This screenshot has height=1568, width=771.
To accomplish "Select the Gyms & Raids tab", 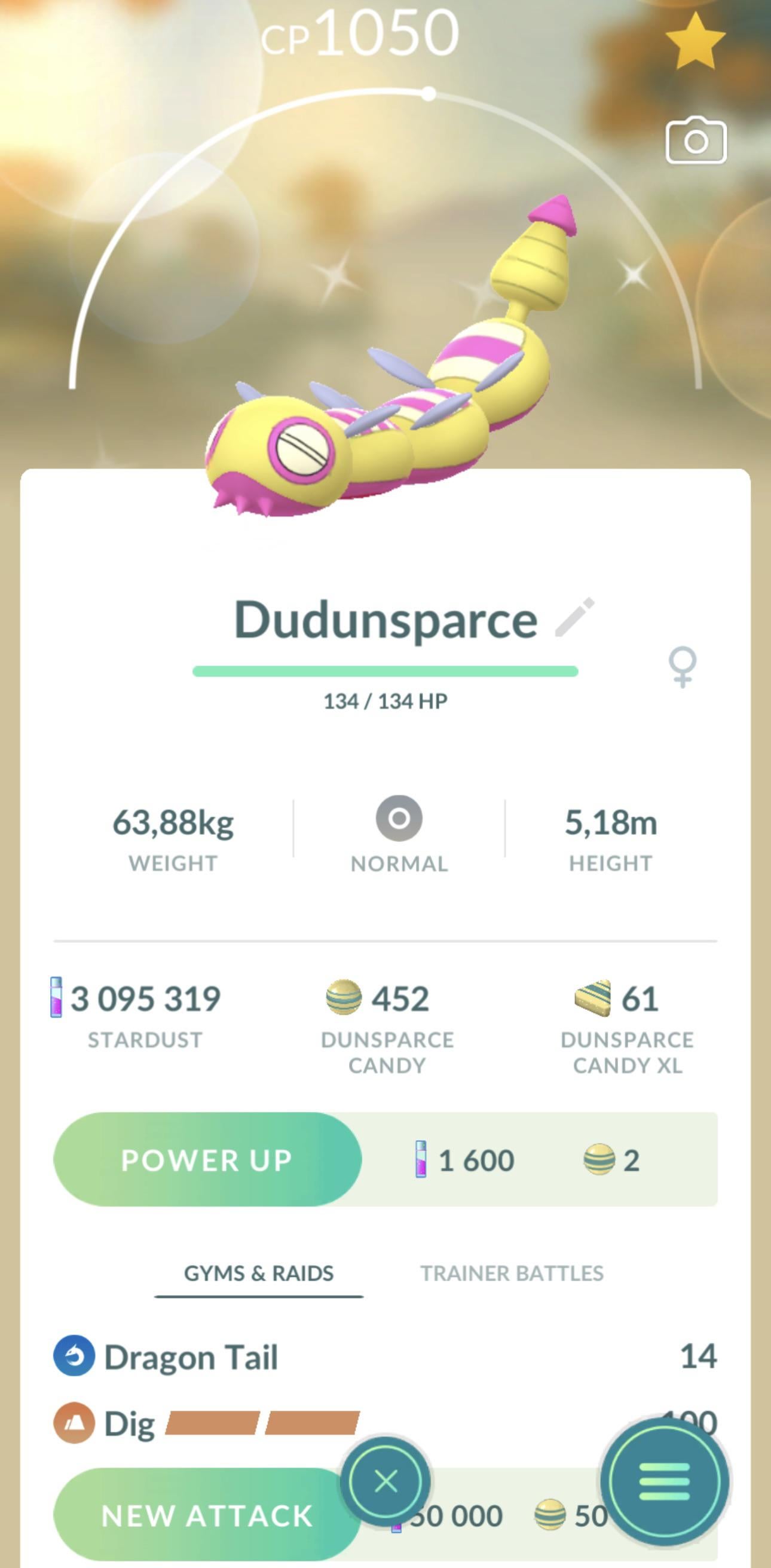I will 259,1273.
